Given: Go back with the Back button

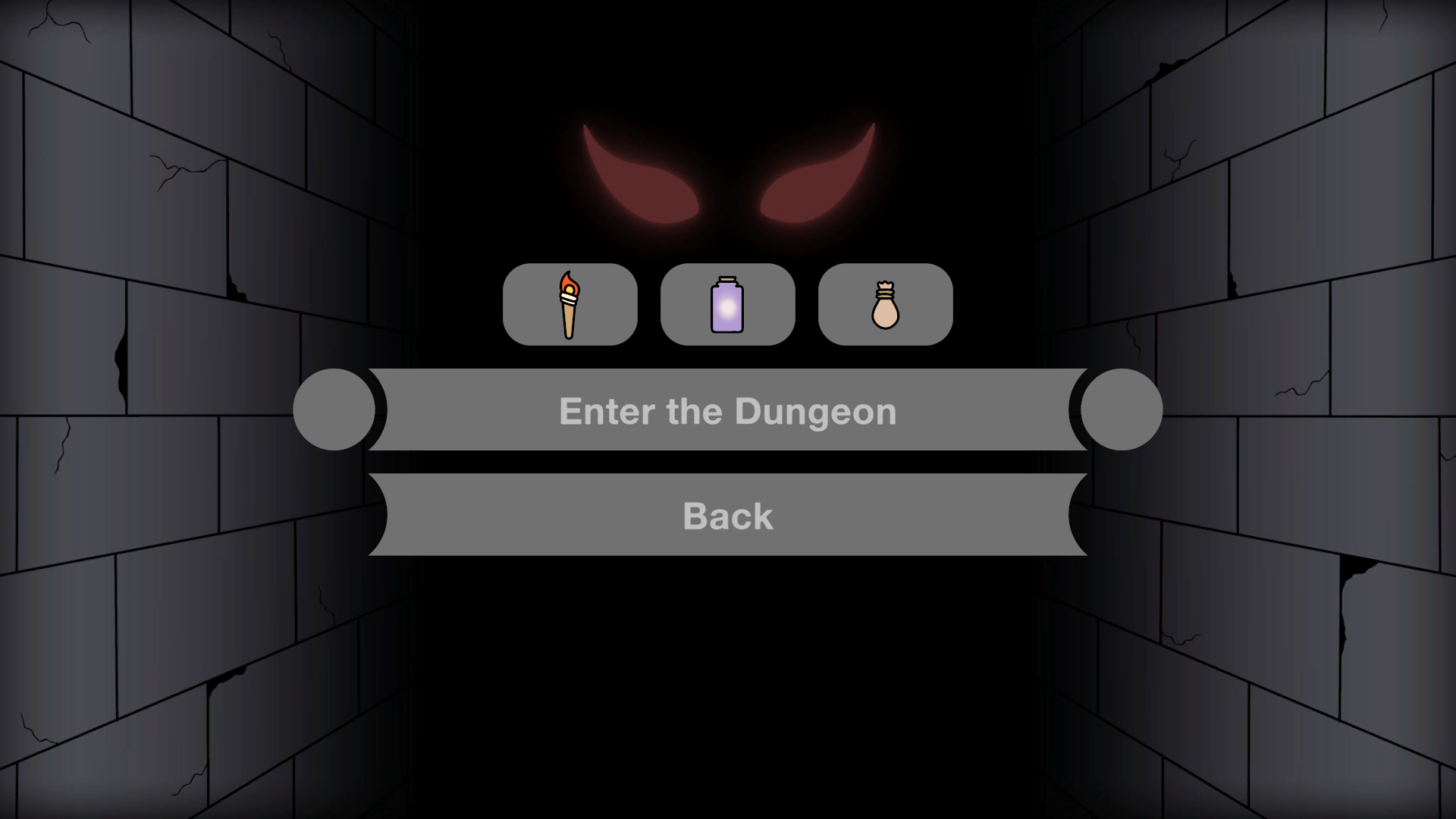Looking at the screenshot, I should coord(727,515).
